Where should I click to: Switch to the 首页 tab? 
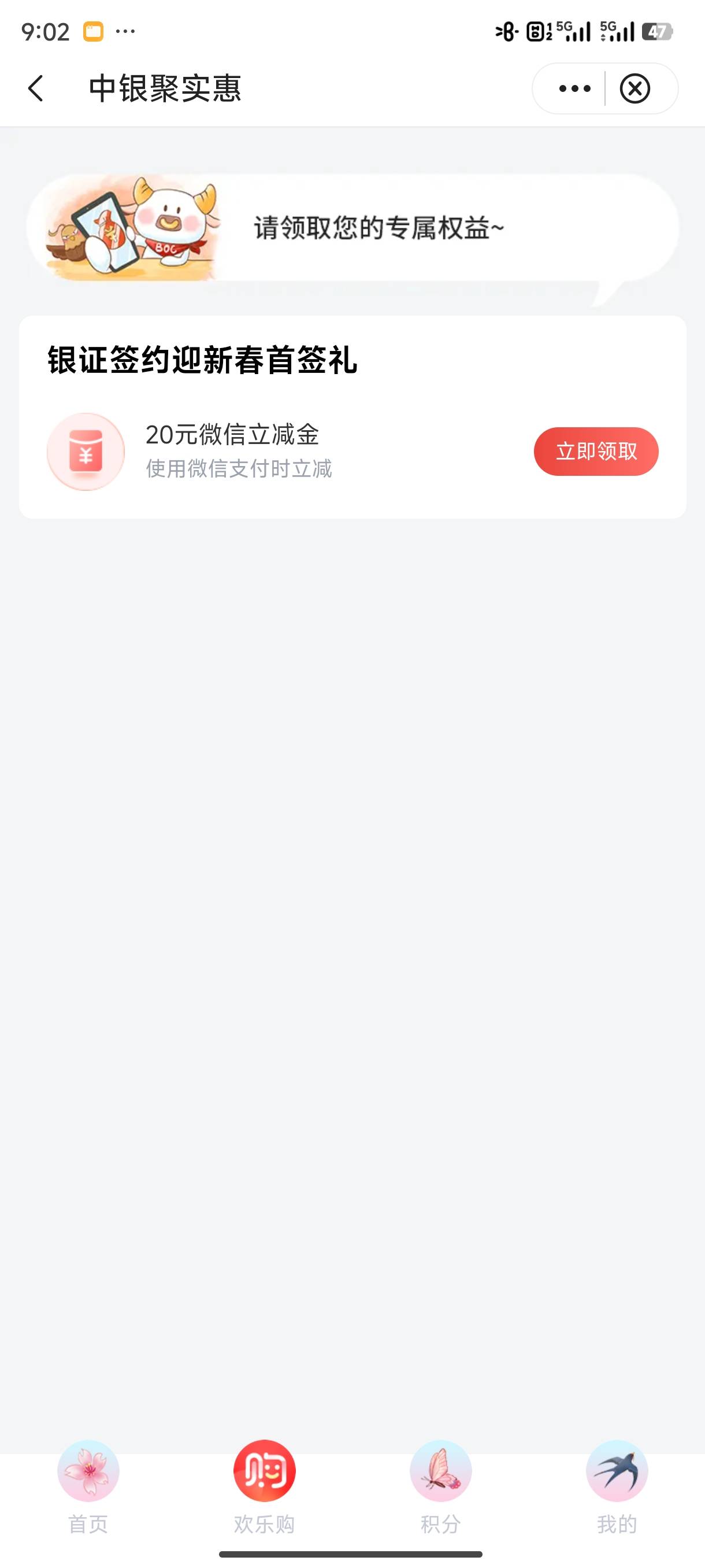coord(88,1485)
